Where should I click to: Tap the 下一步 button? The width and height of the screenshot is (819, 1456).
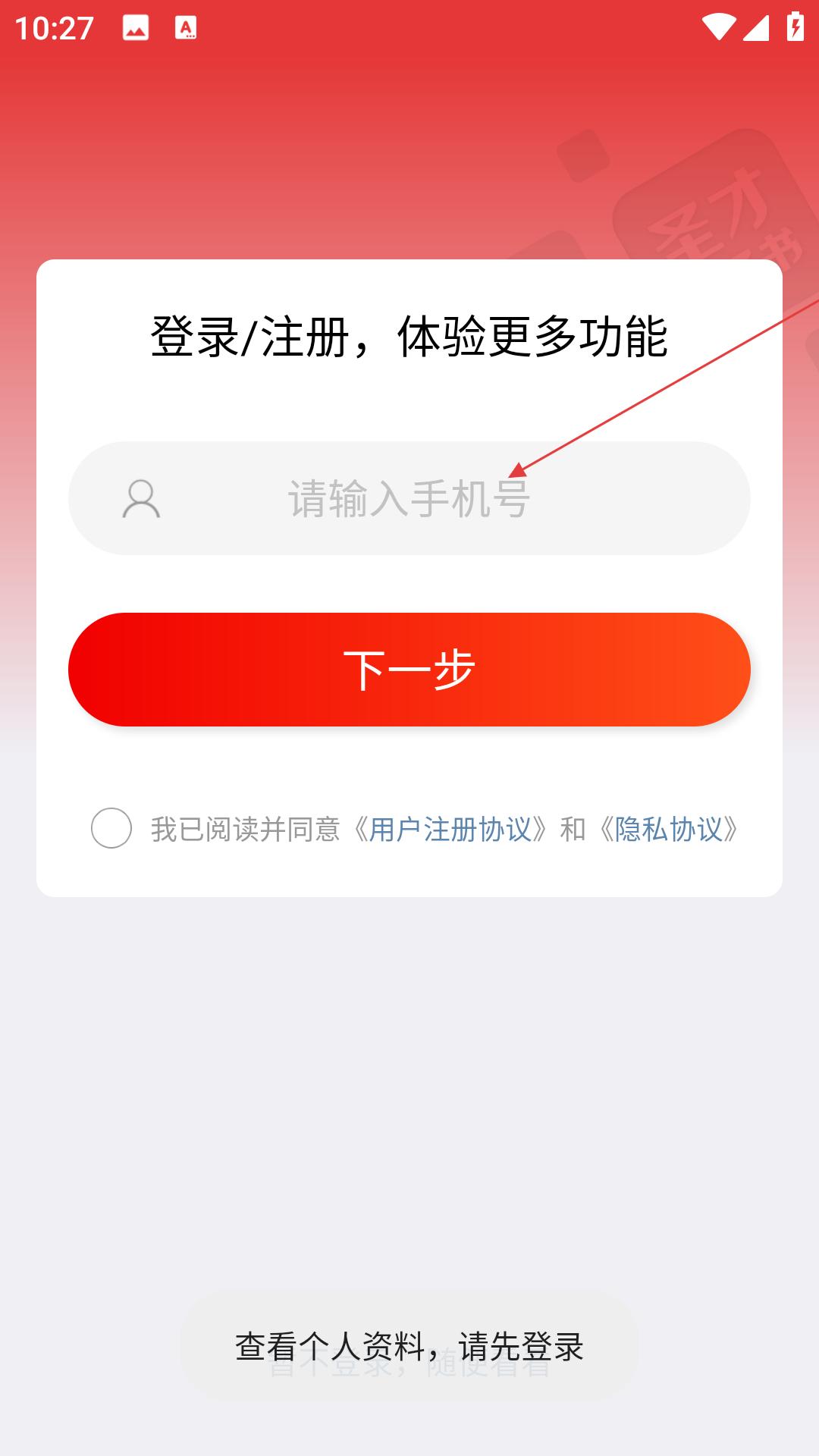pos(409,670)
